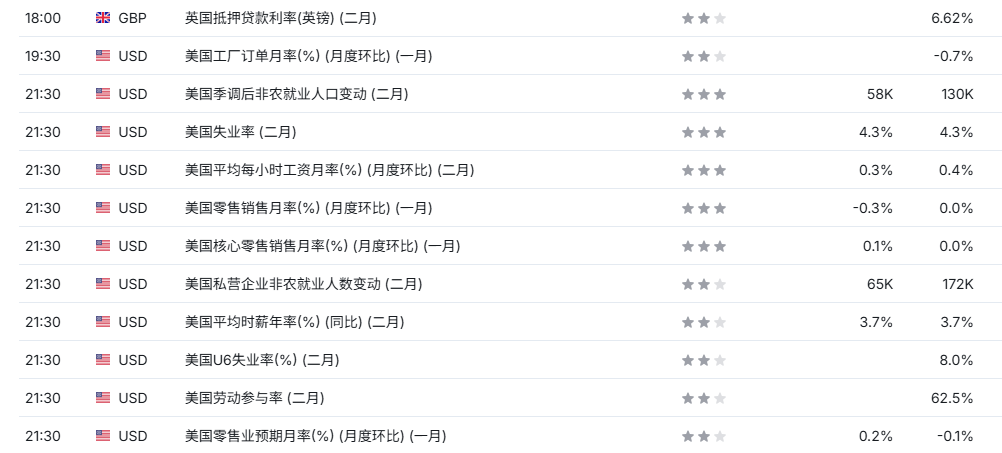View the 美国劳动参与率 (二月) event
This screenshot has height=453, width=1002.
point(255,398)
